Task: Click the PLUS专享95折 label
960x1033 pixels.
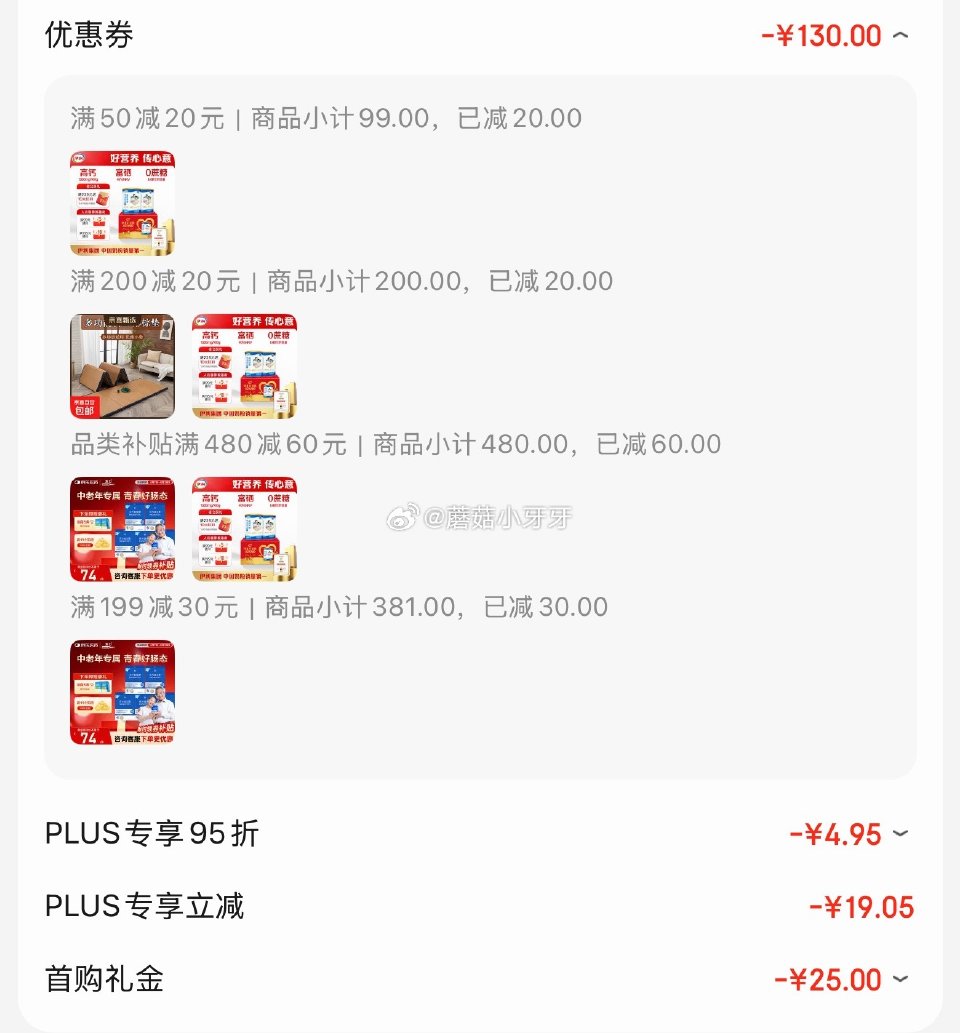Action: [x=150, y=833]
